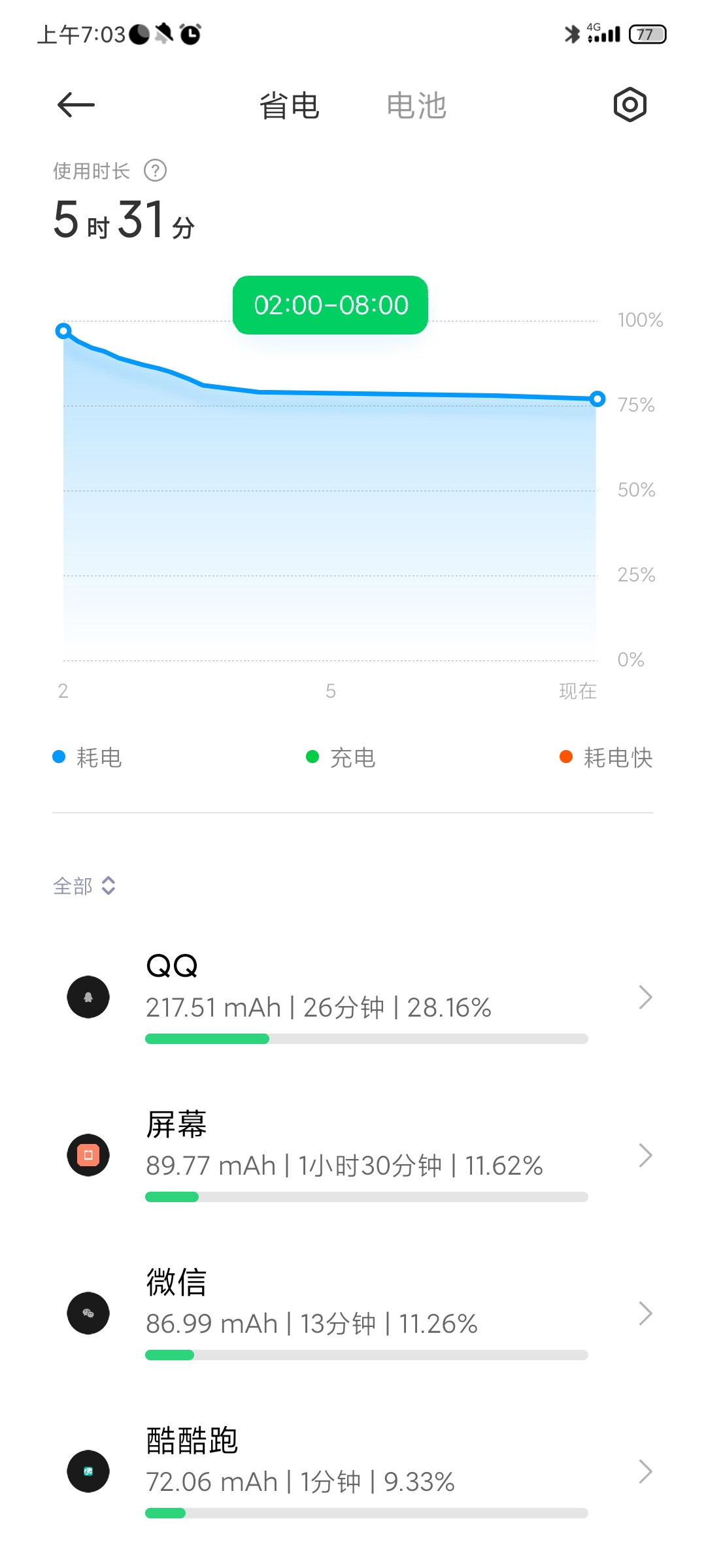This screenshot has height=1568, width=706.
Task: Open battery settings hexagon icon
Action: click(630, 105)
